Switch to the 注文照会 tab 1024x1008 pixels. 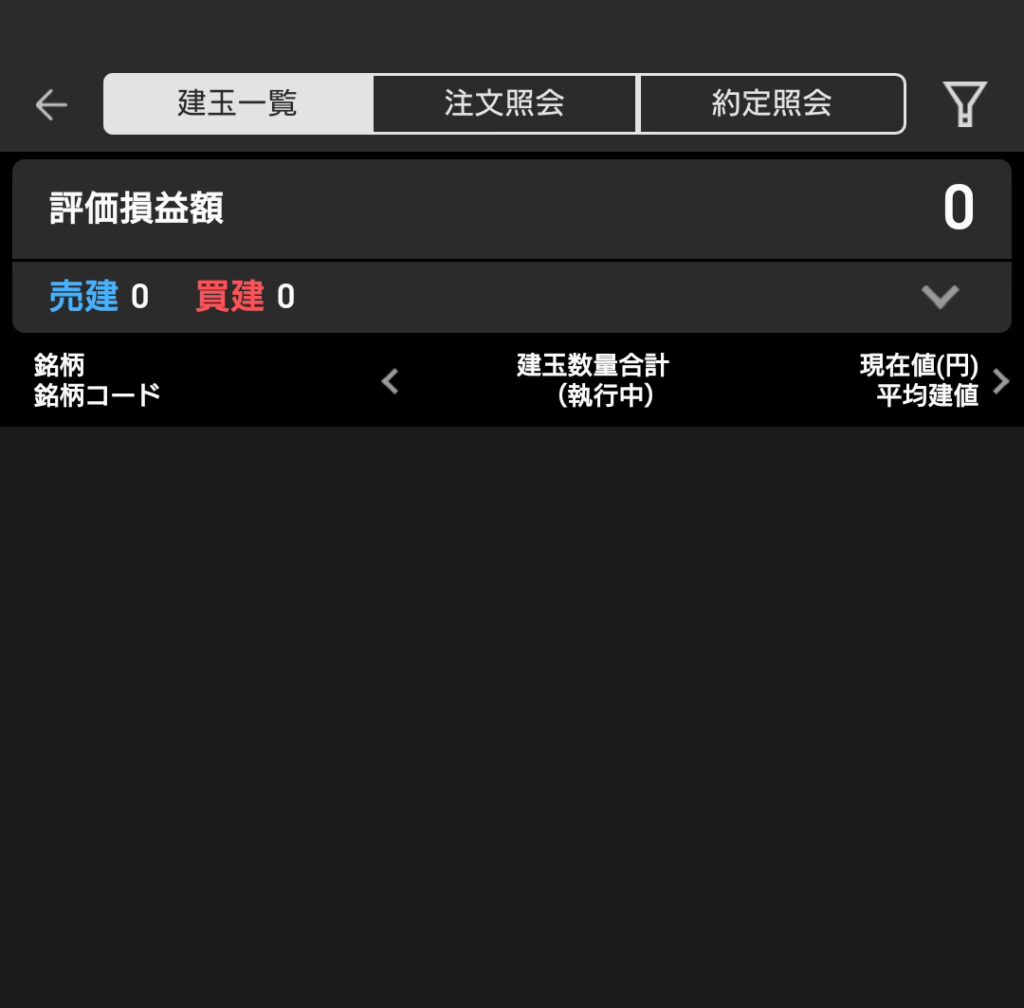tap(505, 104)
